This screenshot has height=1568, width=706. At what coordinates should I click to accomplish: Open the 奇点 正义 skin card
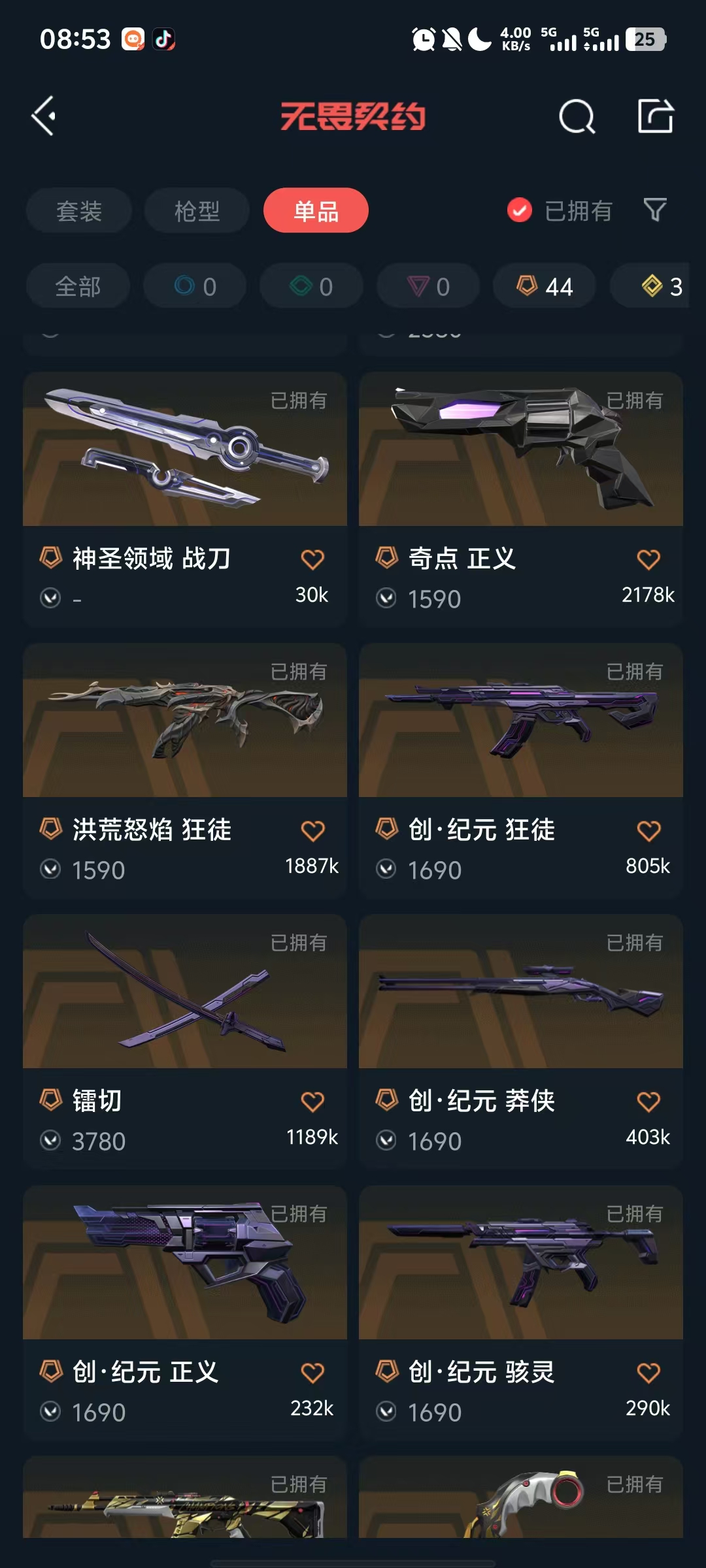(521, 500)
